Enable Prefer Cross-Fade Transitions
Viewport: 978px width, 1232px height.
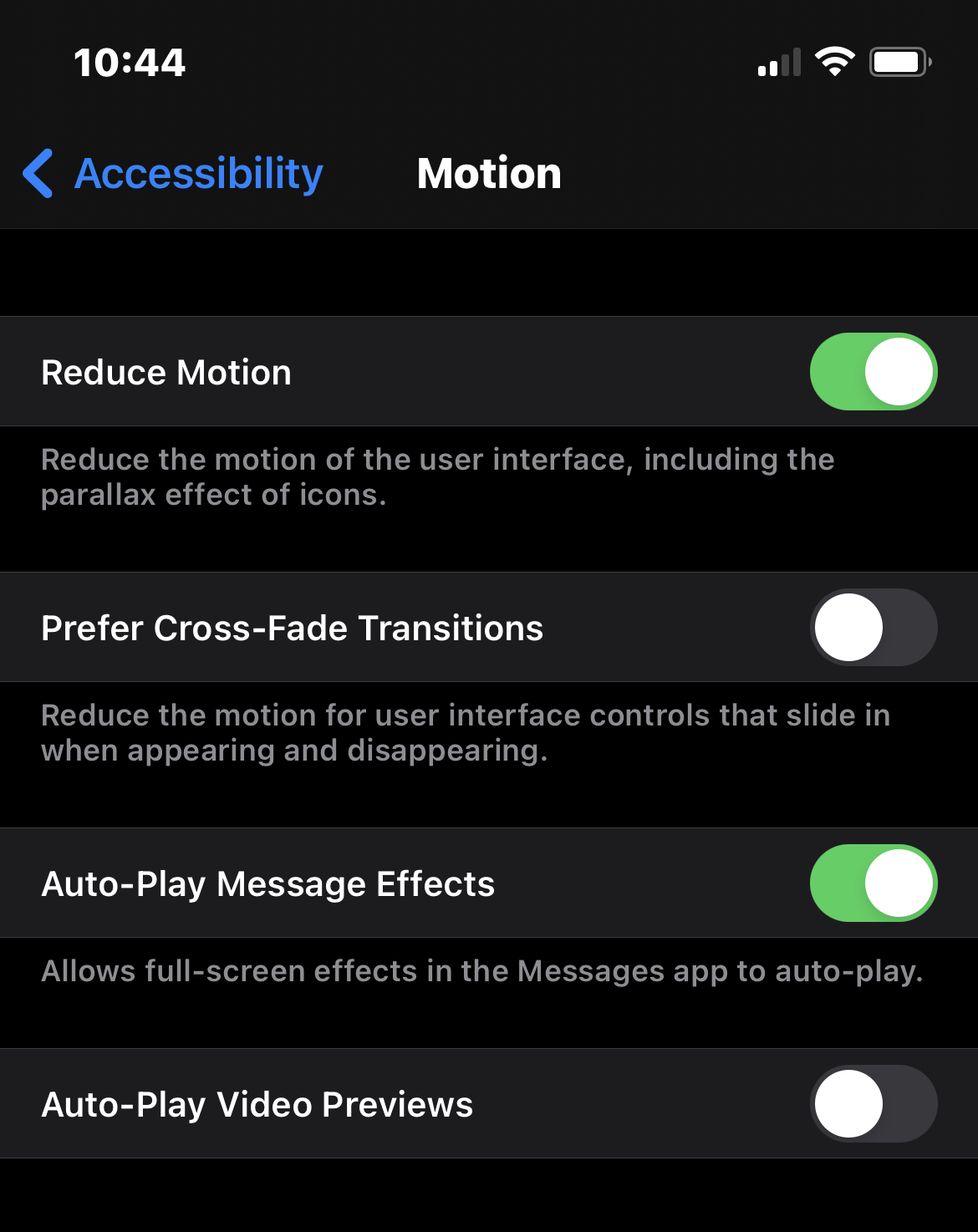coord(873,628)
